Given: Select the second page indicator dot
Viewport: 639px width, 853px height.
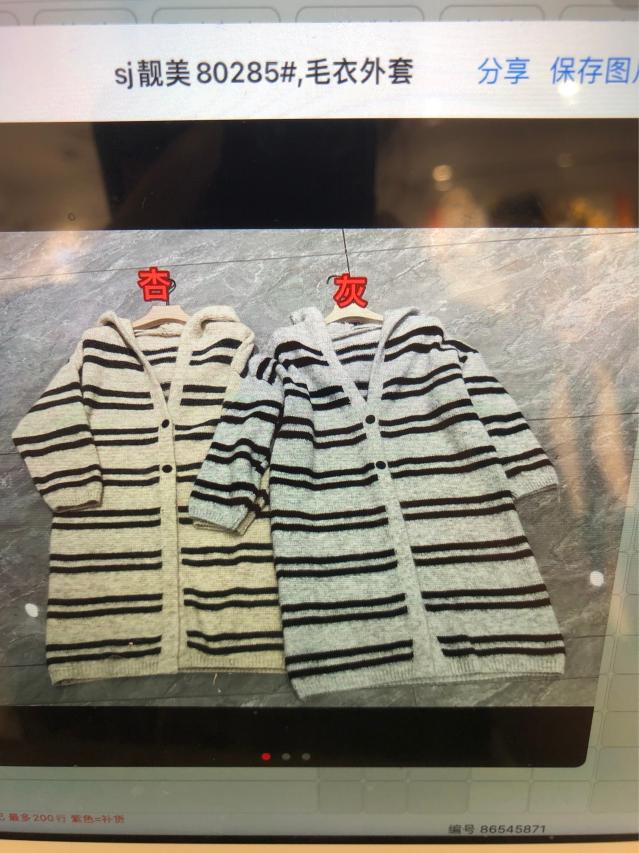Looking at the screenshot, I should (x=286, y=756).
